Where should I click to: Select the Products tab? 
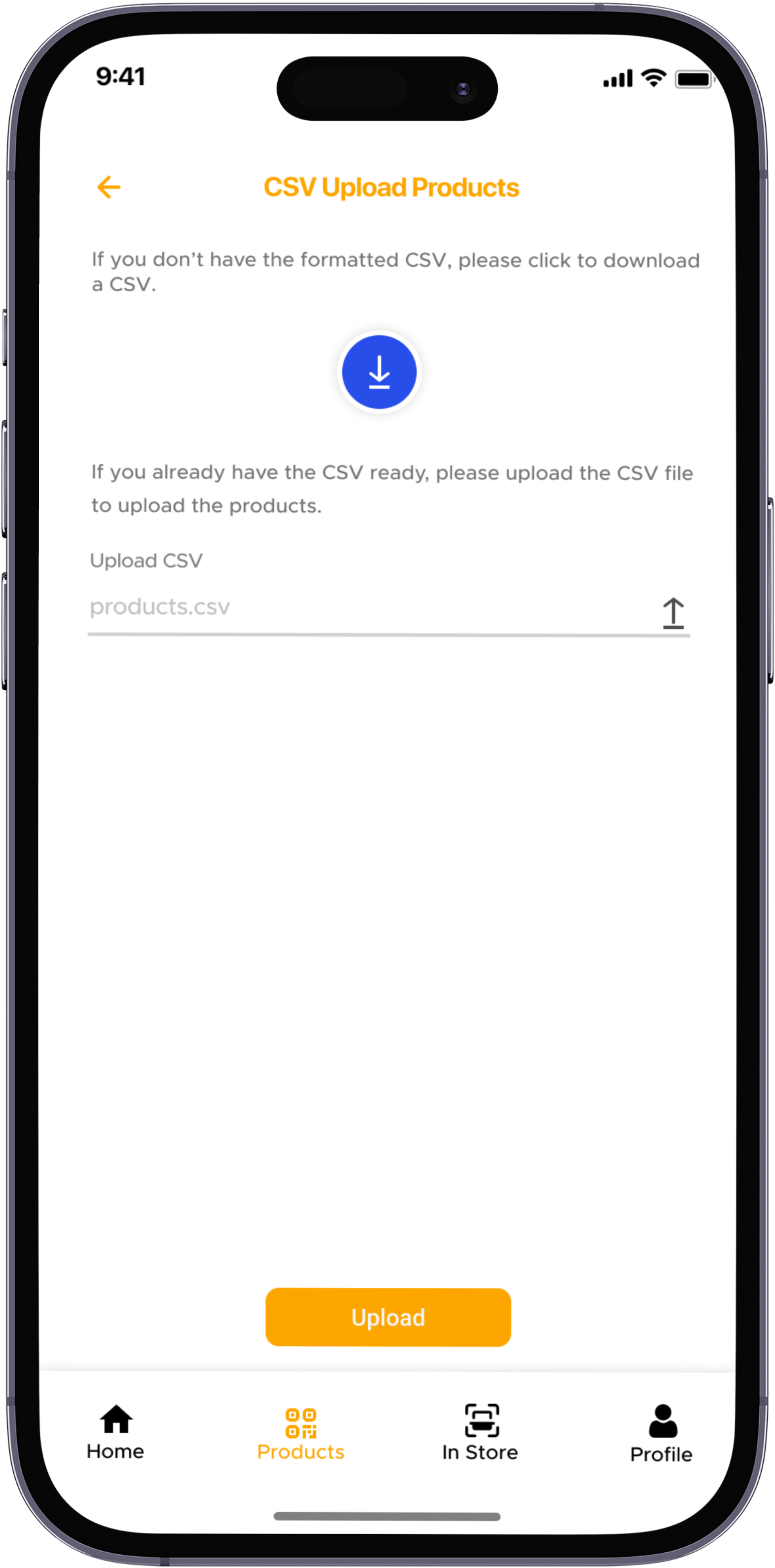pyautogui.click(x=301, y=1434)
